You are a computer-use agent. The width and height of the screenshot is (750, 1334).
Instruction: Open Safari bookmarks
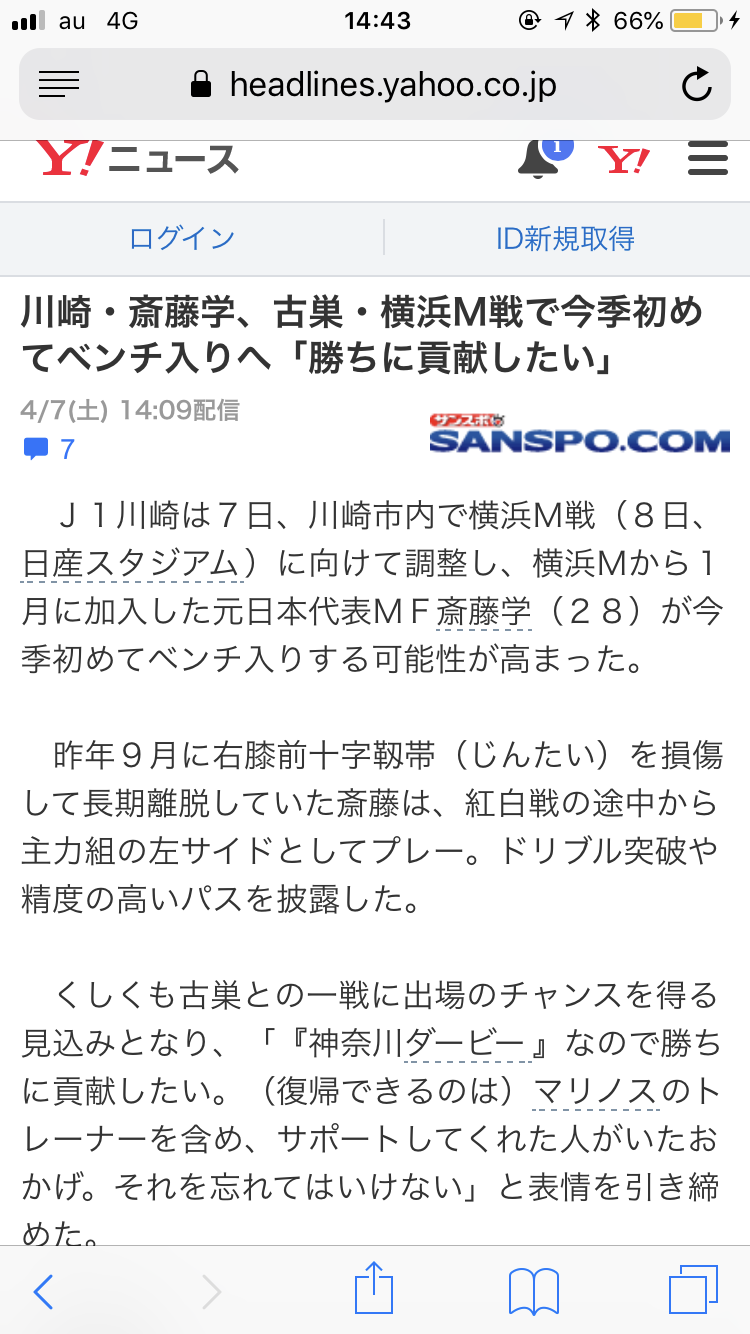click(533, 1291)
